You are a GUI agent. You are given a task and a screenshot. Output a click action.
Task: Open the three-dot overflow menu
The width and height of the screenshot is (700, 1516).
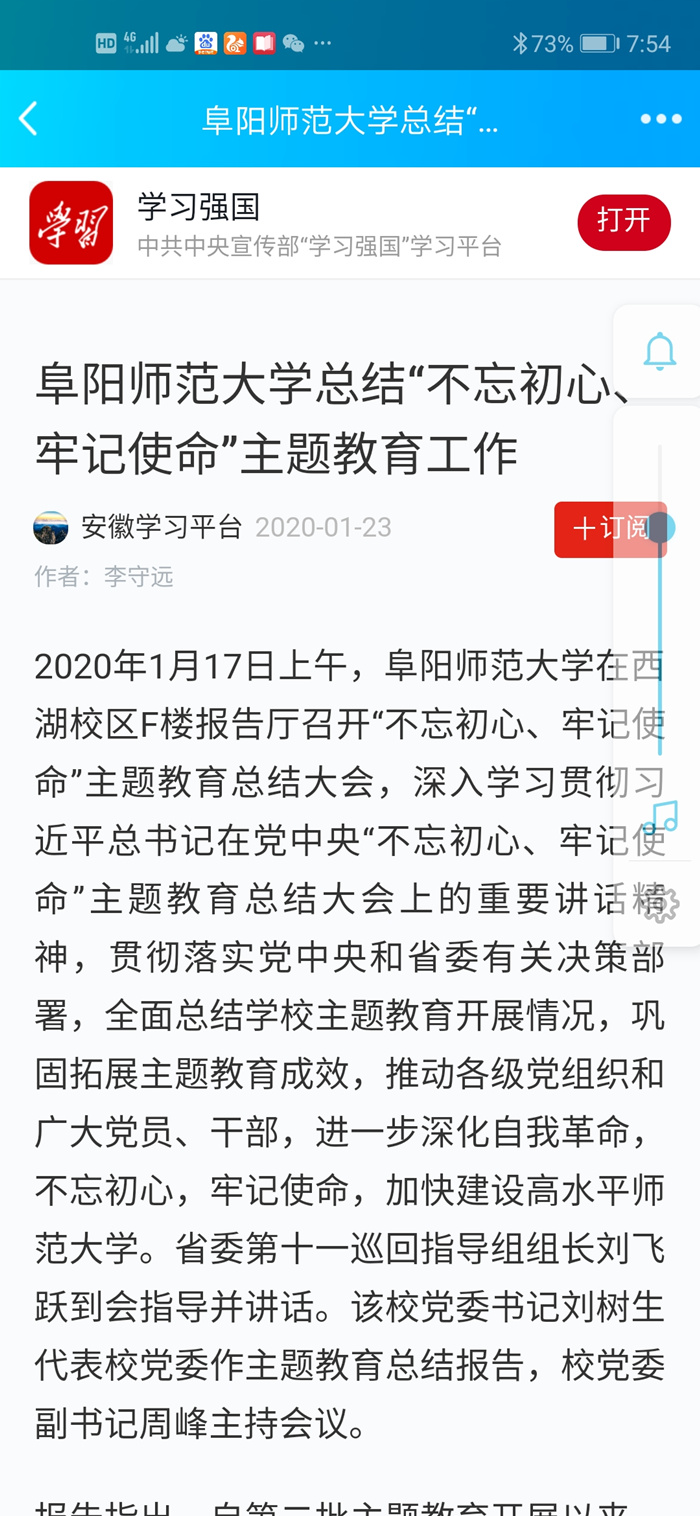click(660, 119)
